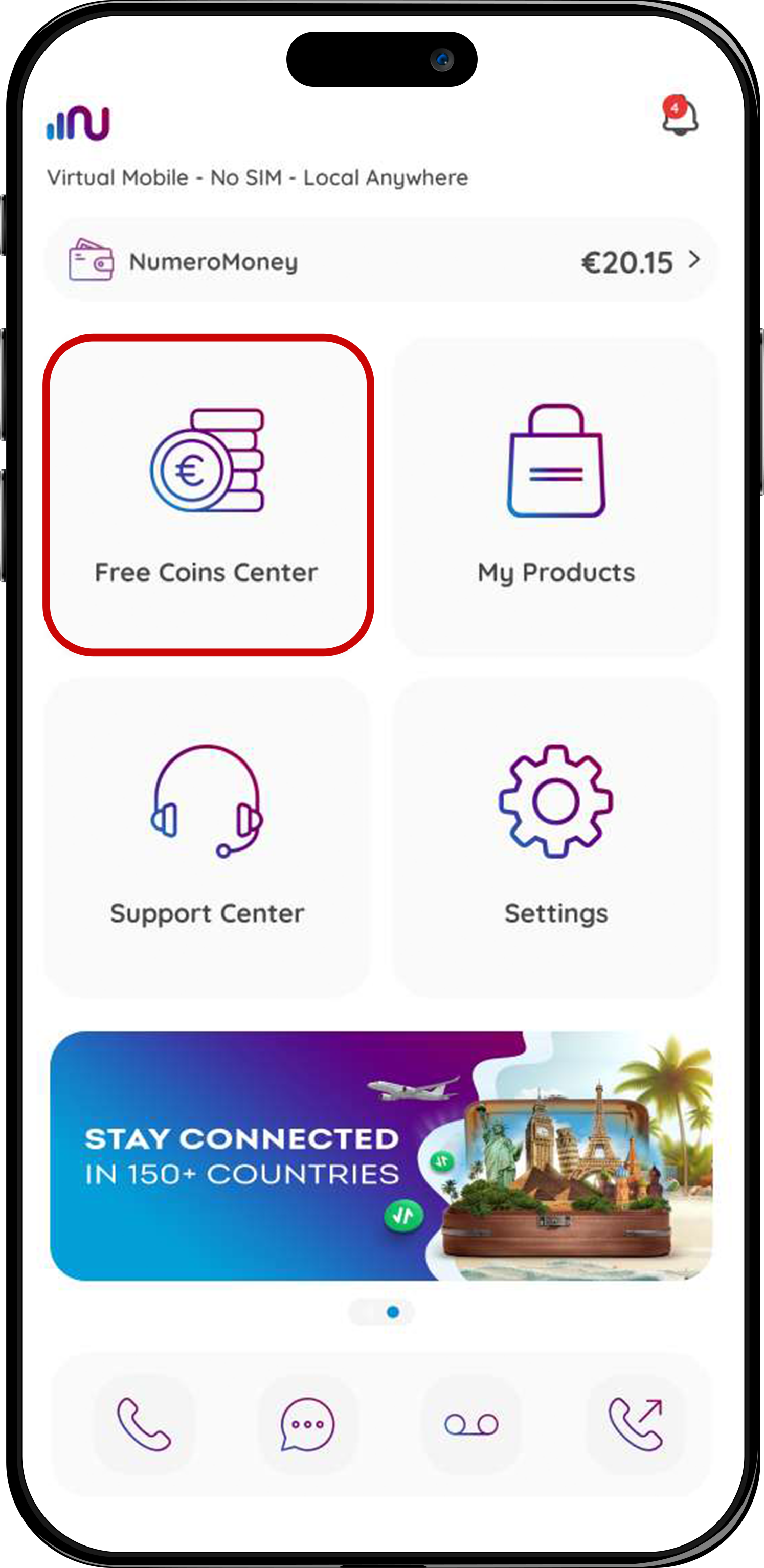The image size is (764, 1568).
Task: Open Free Coins Center
Action: (208, 495)
